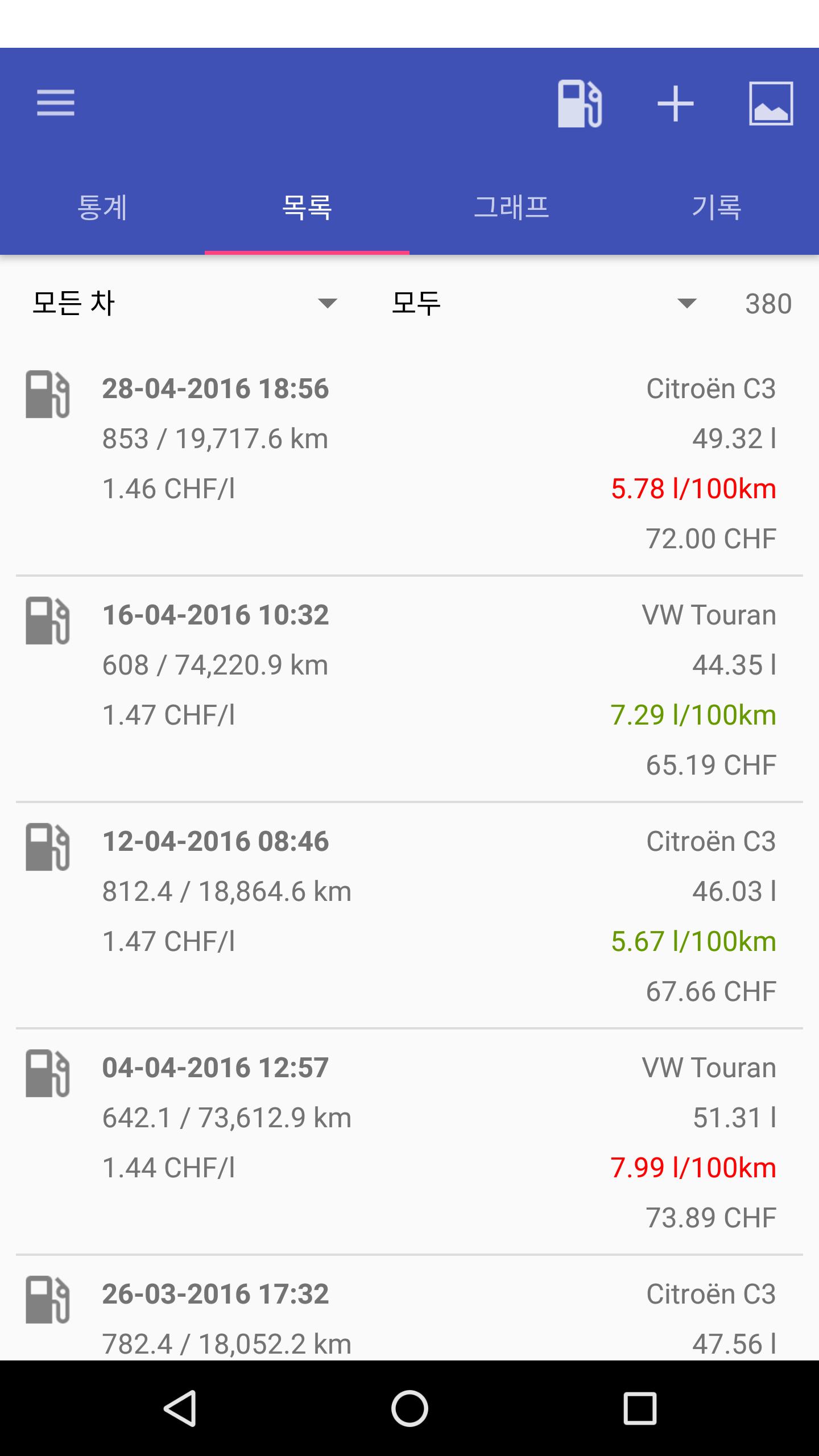Open the 28-04-2016 18:56 Citroën C3 entry
This screenshot has width=819, height=1456.
coord(409,463)
